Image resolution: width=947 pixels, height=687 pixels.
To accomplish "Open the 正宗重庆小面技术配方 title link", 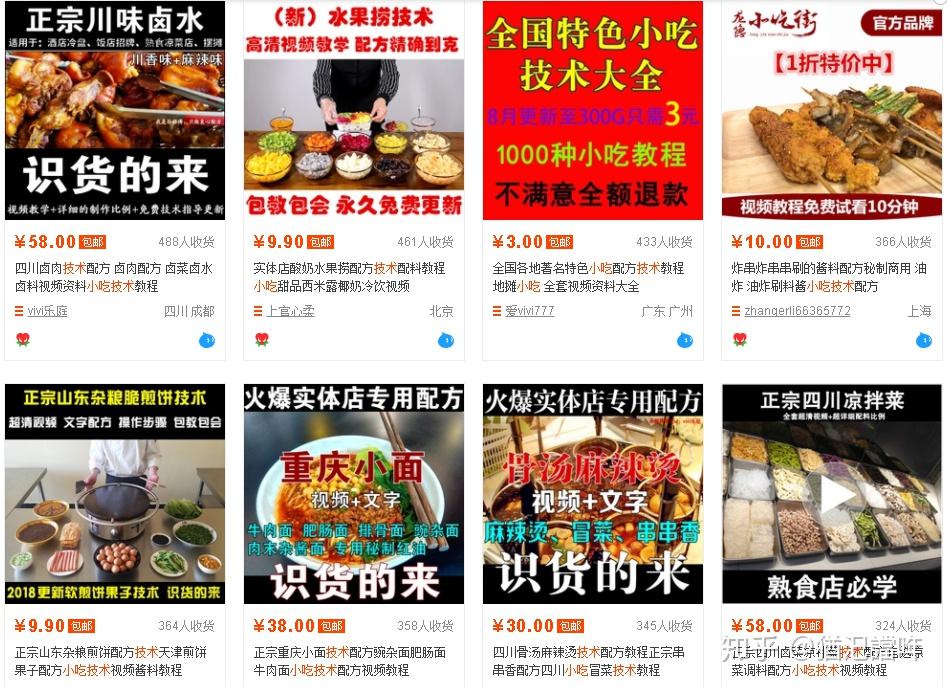I will (x=349, y=661).
